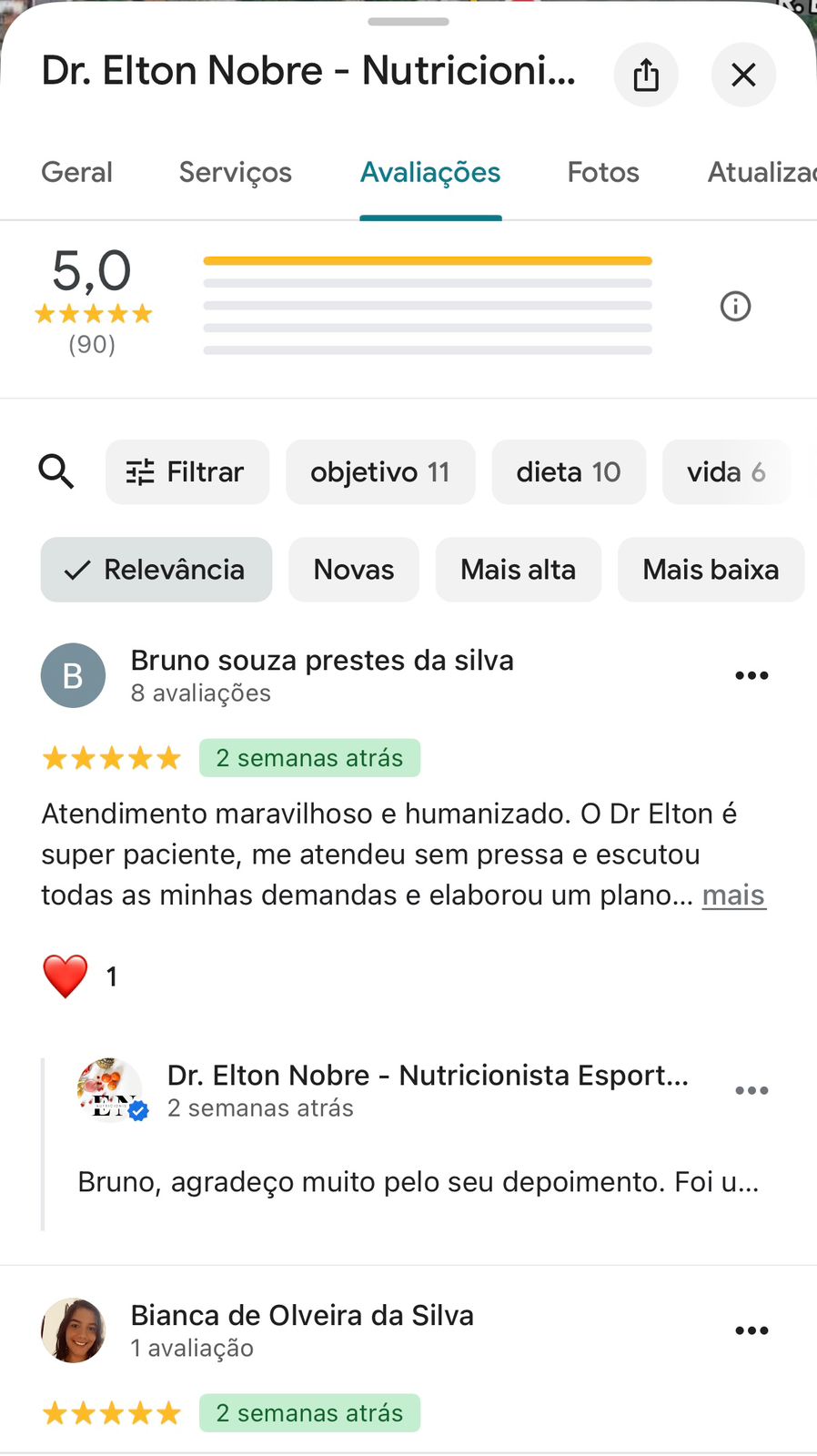Switch to the Geral tab
817x1456 pixels.
coord(77,172)
